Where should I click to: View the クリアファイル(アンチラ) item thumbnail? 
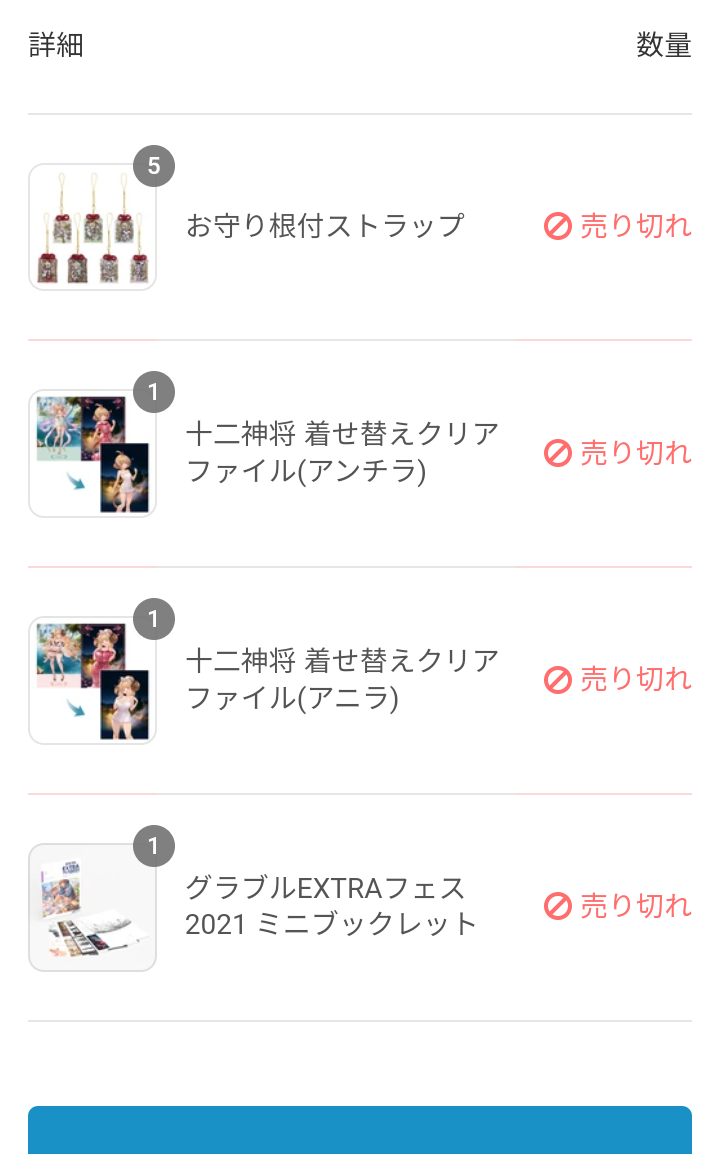point(92,453)
